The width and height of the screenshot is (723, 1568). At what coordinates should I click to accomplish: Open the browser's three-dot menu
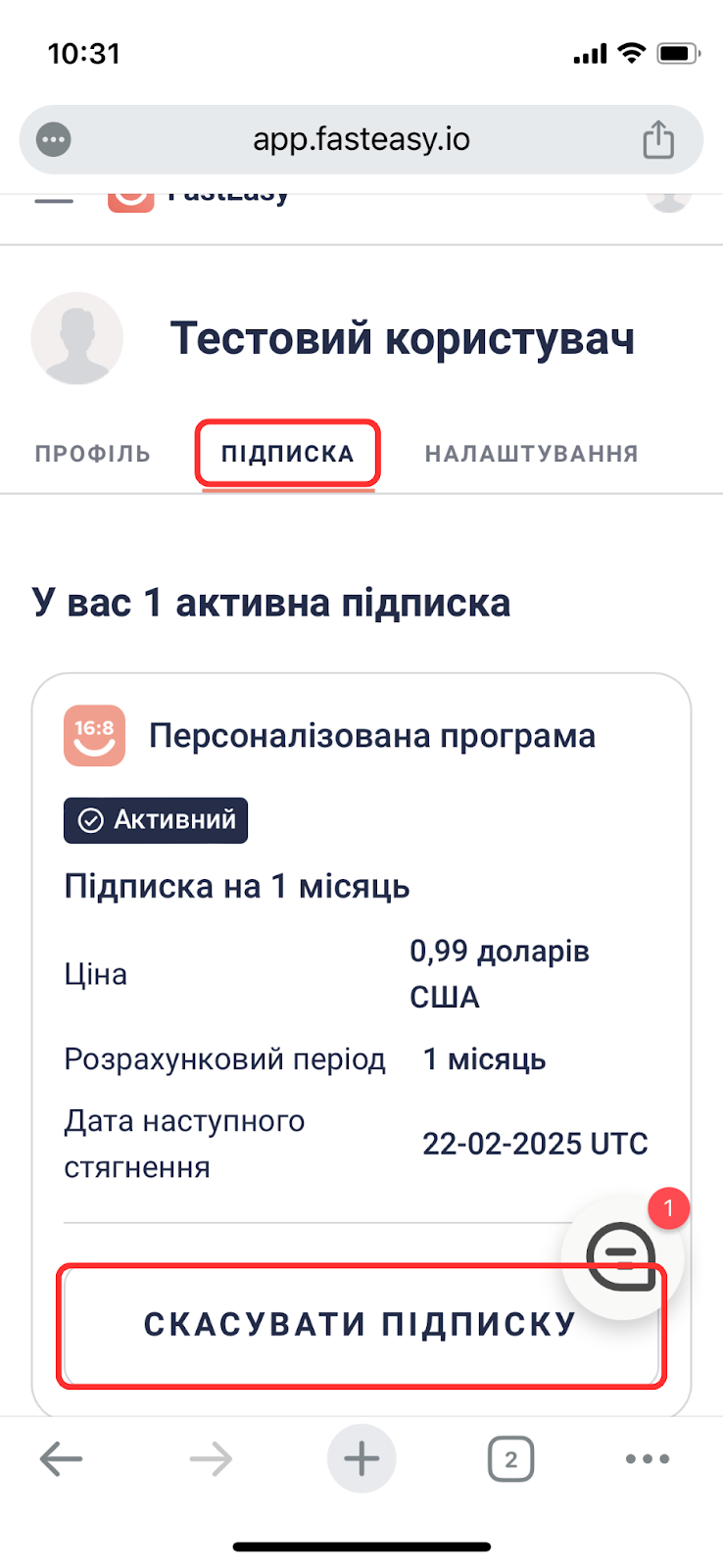coord(648,1459)
